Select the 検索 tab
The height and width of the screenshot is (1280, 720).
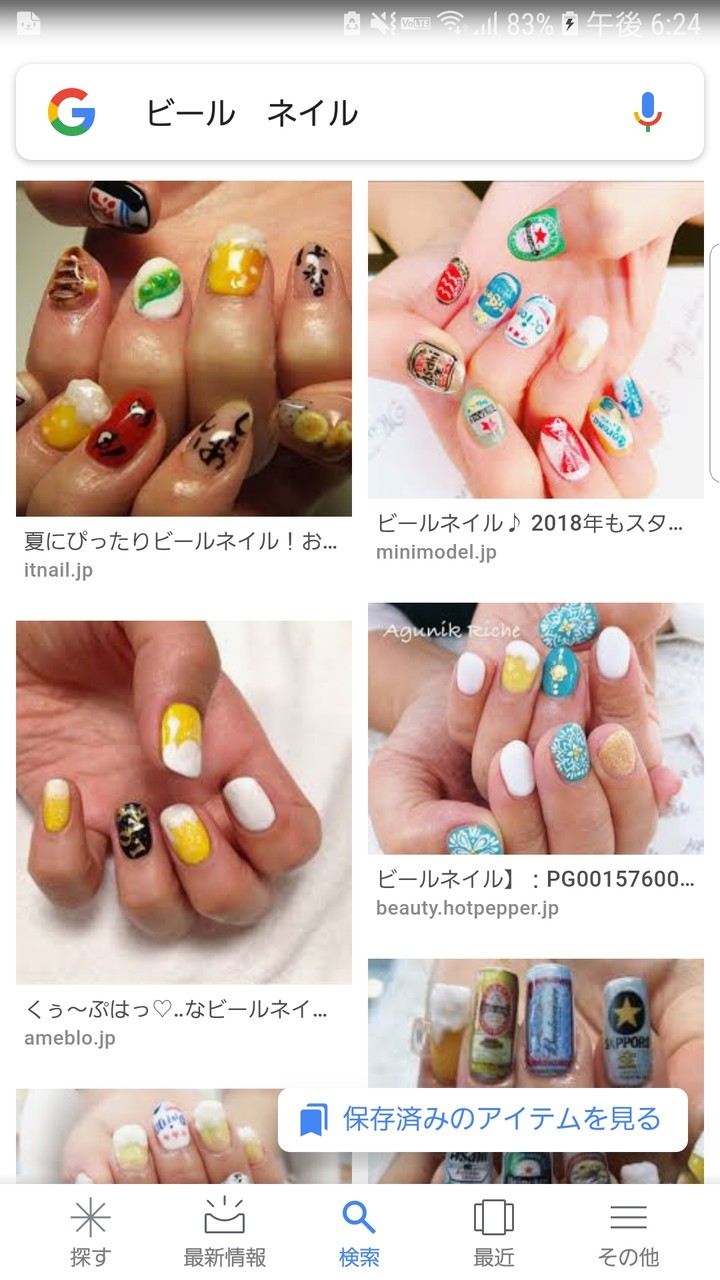(359, 1233)
